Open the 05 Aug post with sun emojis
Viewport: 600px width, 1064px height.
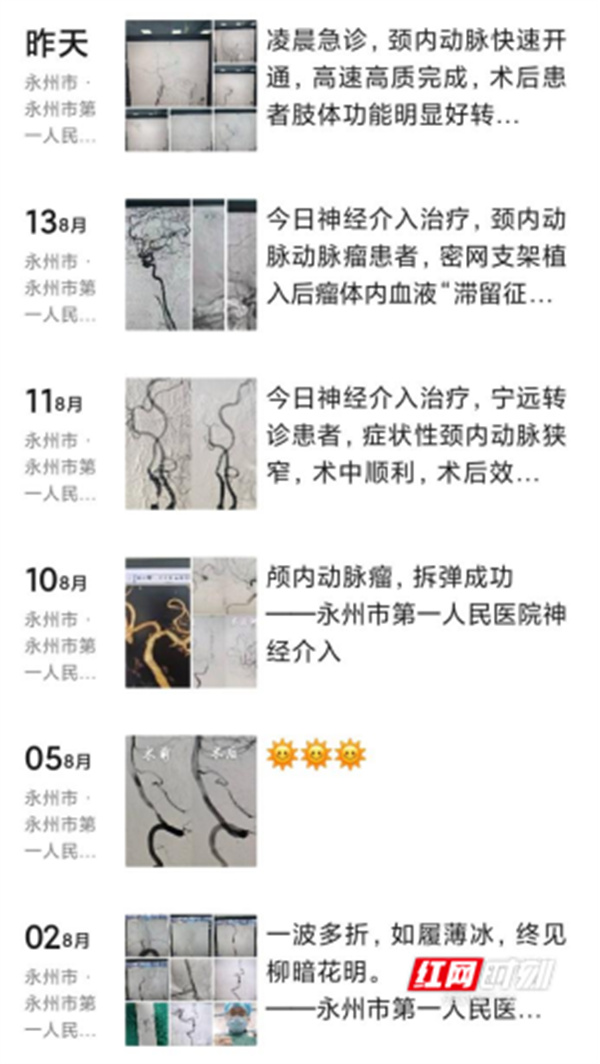[316, 755]
